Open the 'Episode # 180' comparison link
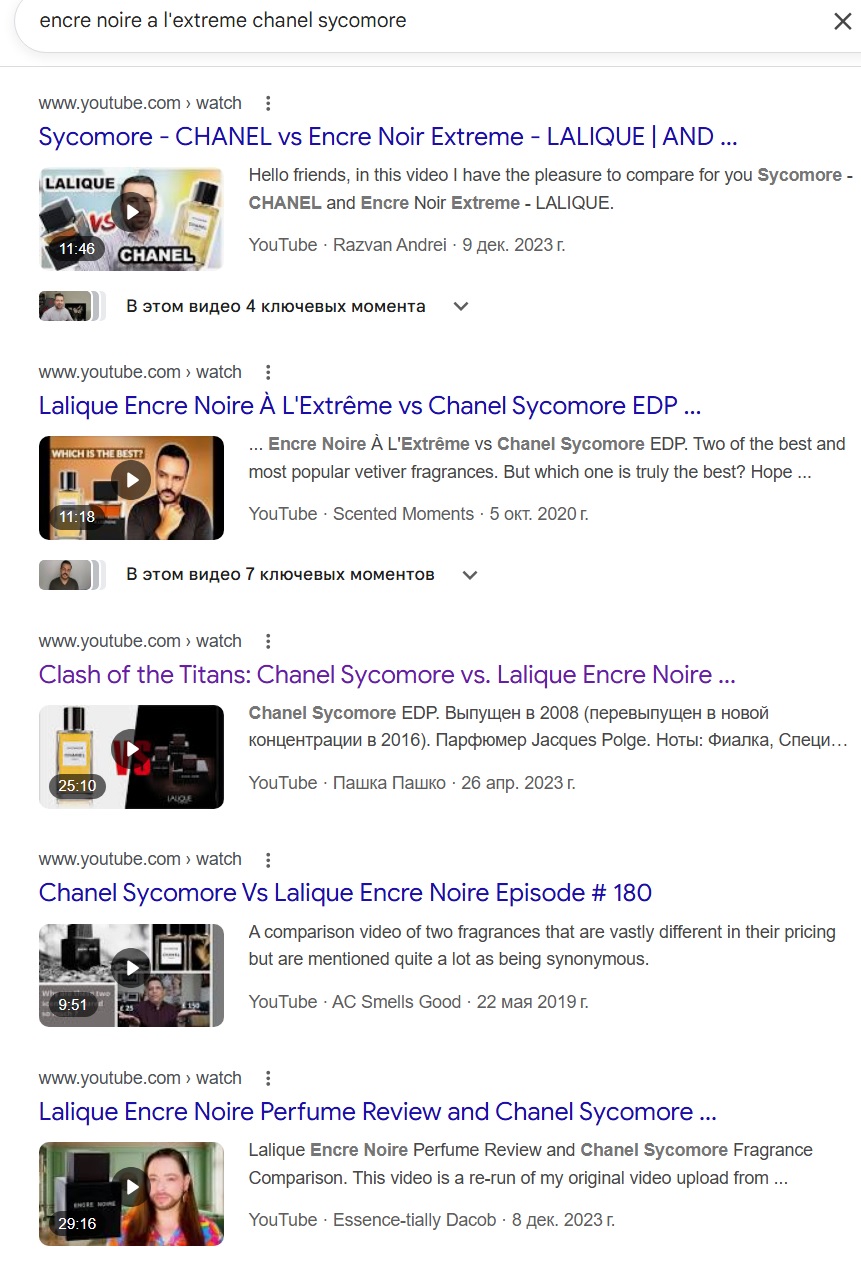This screenshot has width=861, height=1265. [345, 893]
